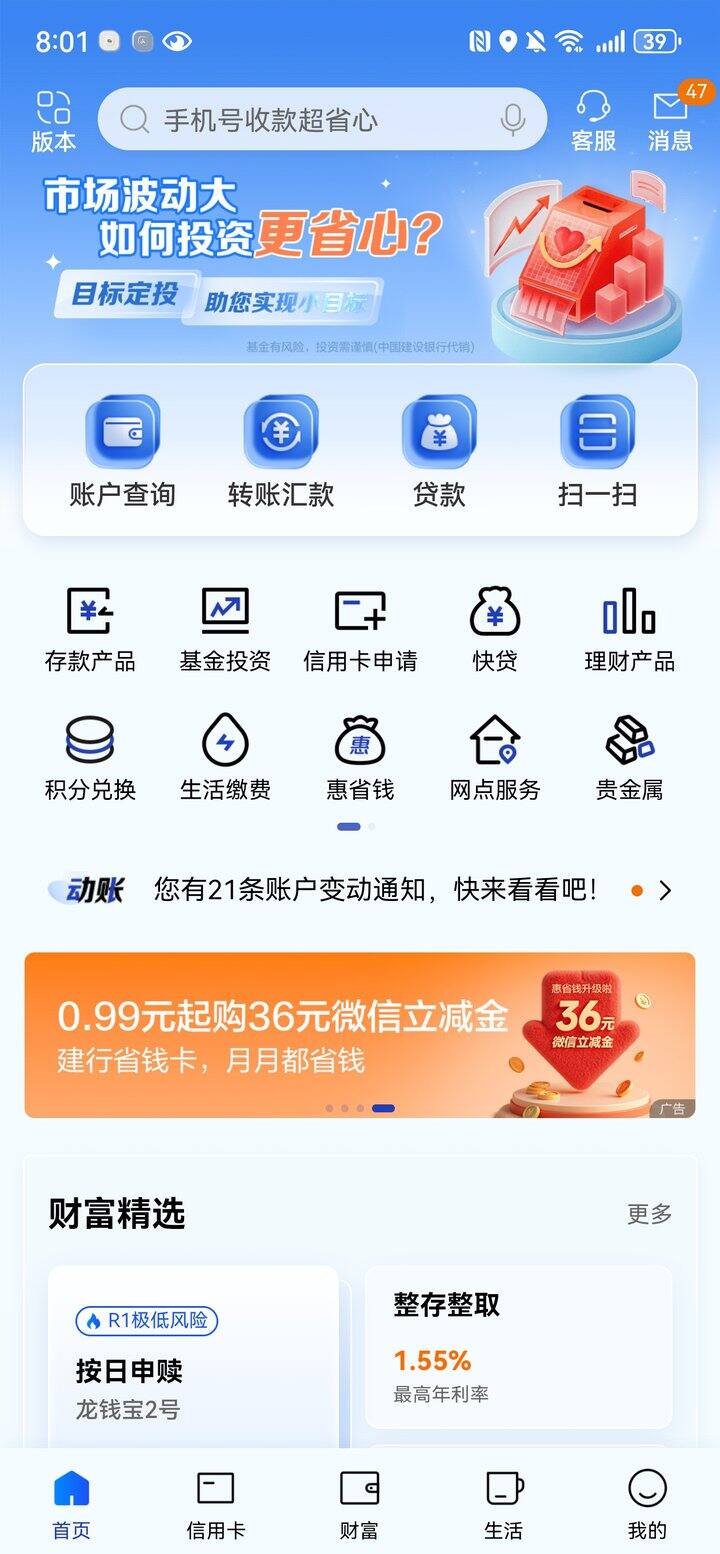Select 基金投资 fund investment
720x1554 pixels.
point(225,625)
